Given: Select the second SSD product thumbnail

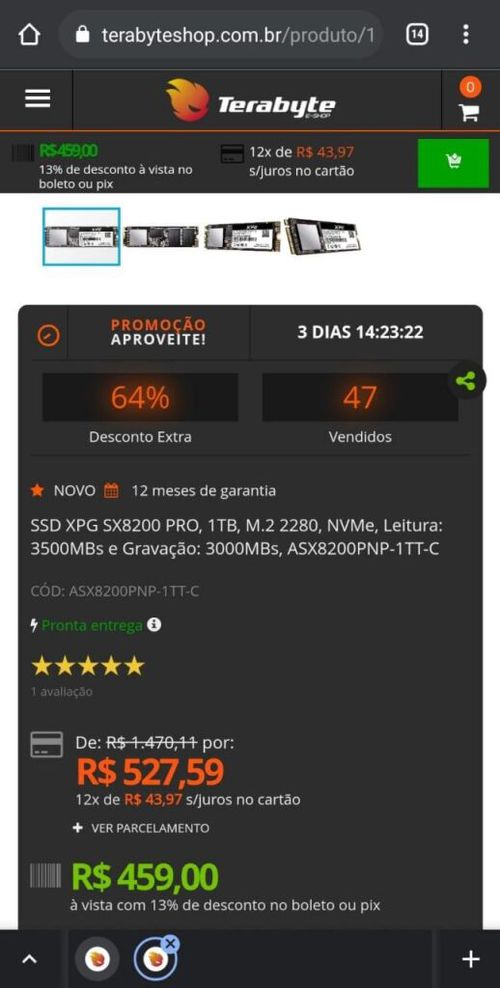Looking at the screenshot, I should [161, 237].
